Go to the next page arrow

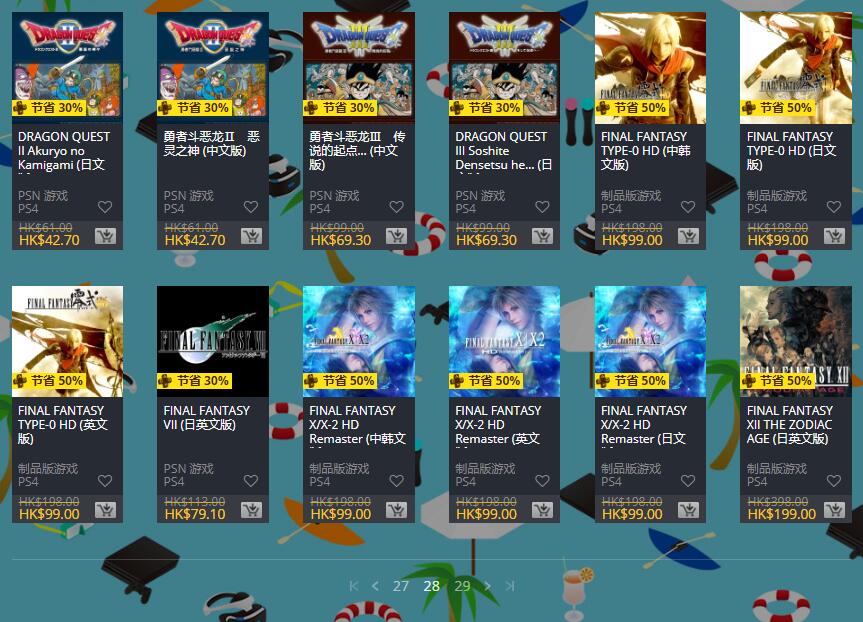[x=488, y=586]
